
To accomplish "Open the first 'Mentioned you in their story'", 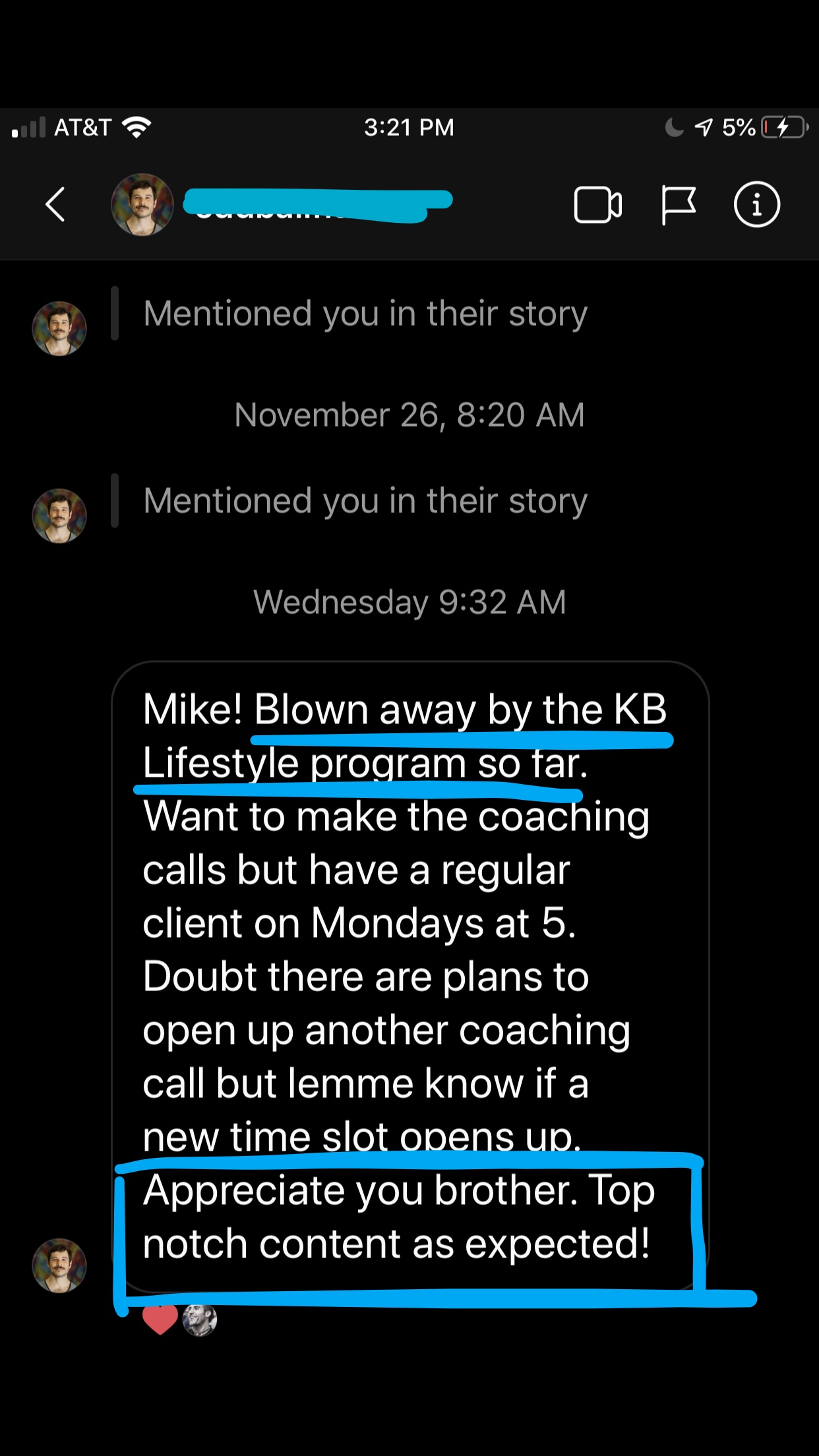I will [365, 313].
